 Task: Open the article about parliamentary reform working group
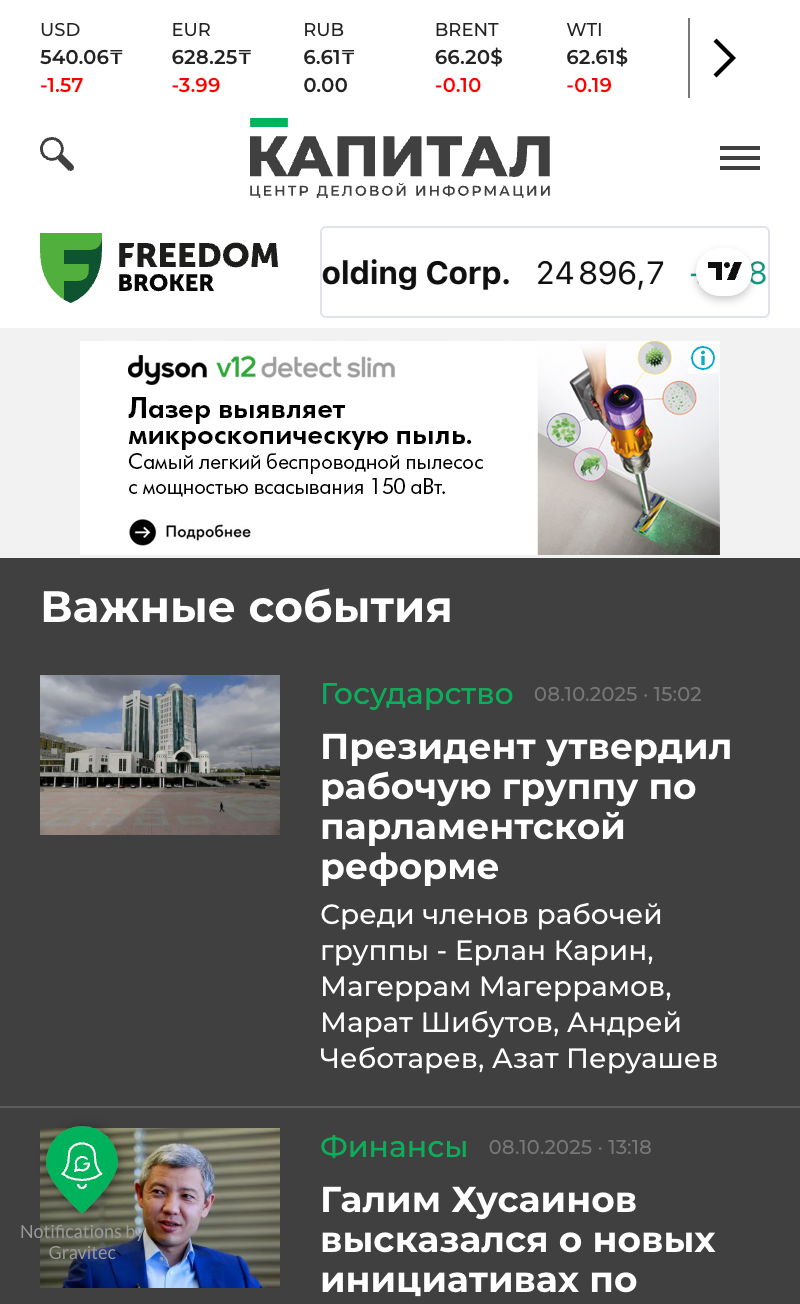coord(526,807)
